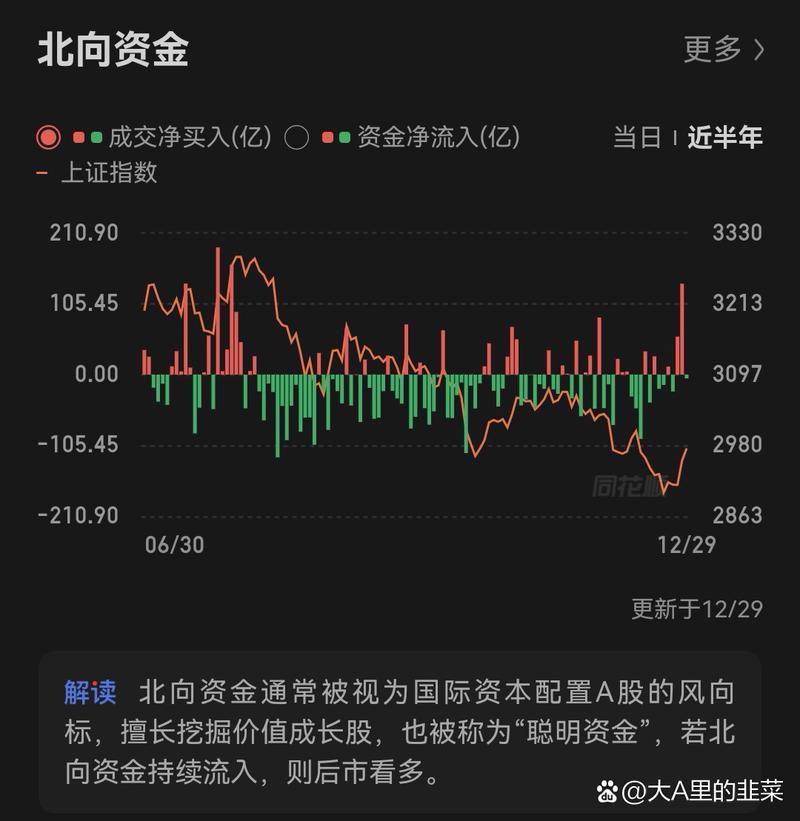This screenshot has width=800, height=821.
Task: Click the 210.90 value on left axis
Action: pyautogui.click(x=85, y=233)
